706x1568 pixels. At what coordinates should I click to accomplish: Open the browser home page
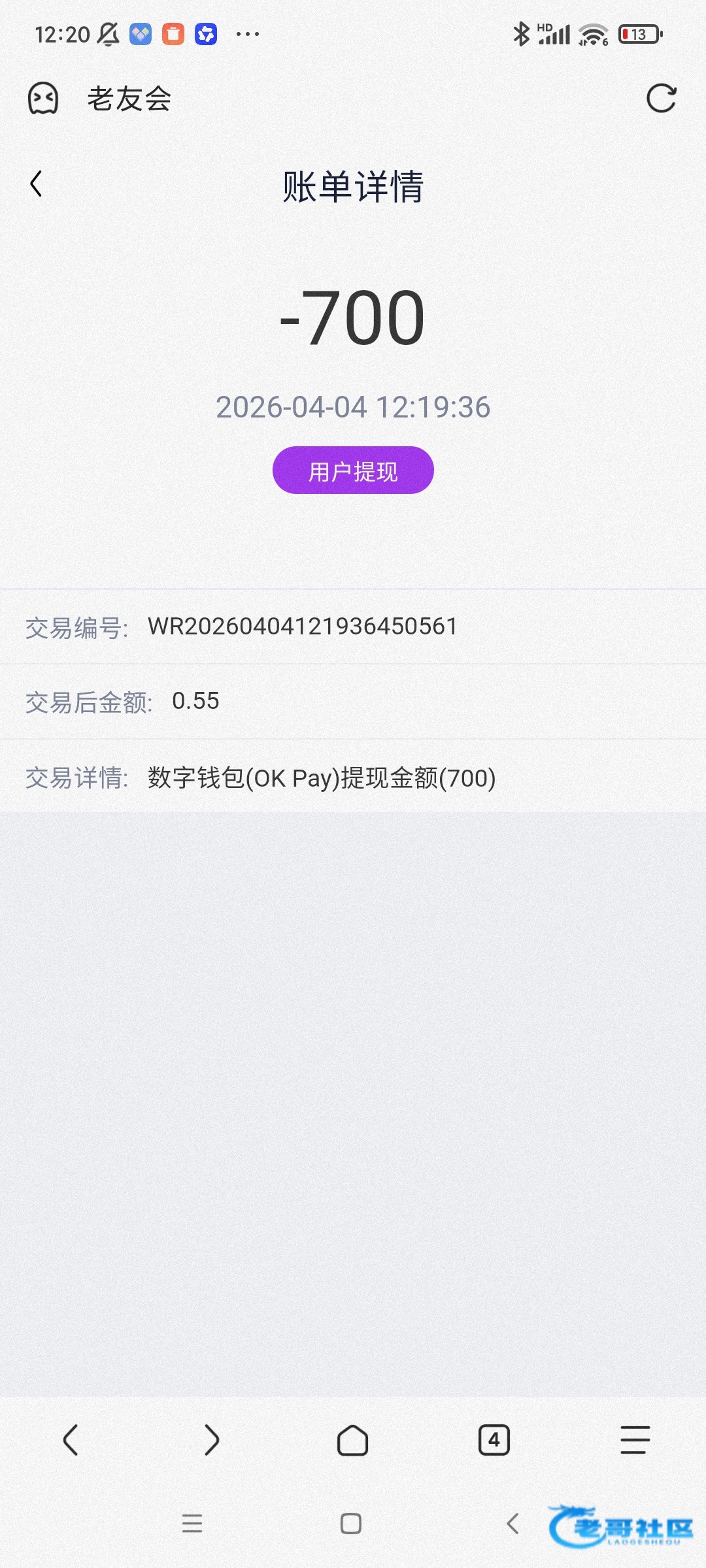pos(352,1440)
